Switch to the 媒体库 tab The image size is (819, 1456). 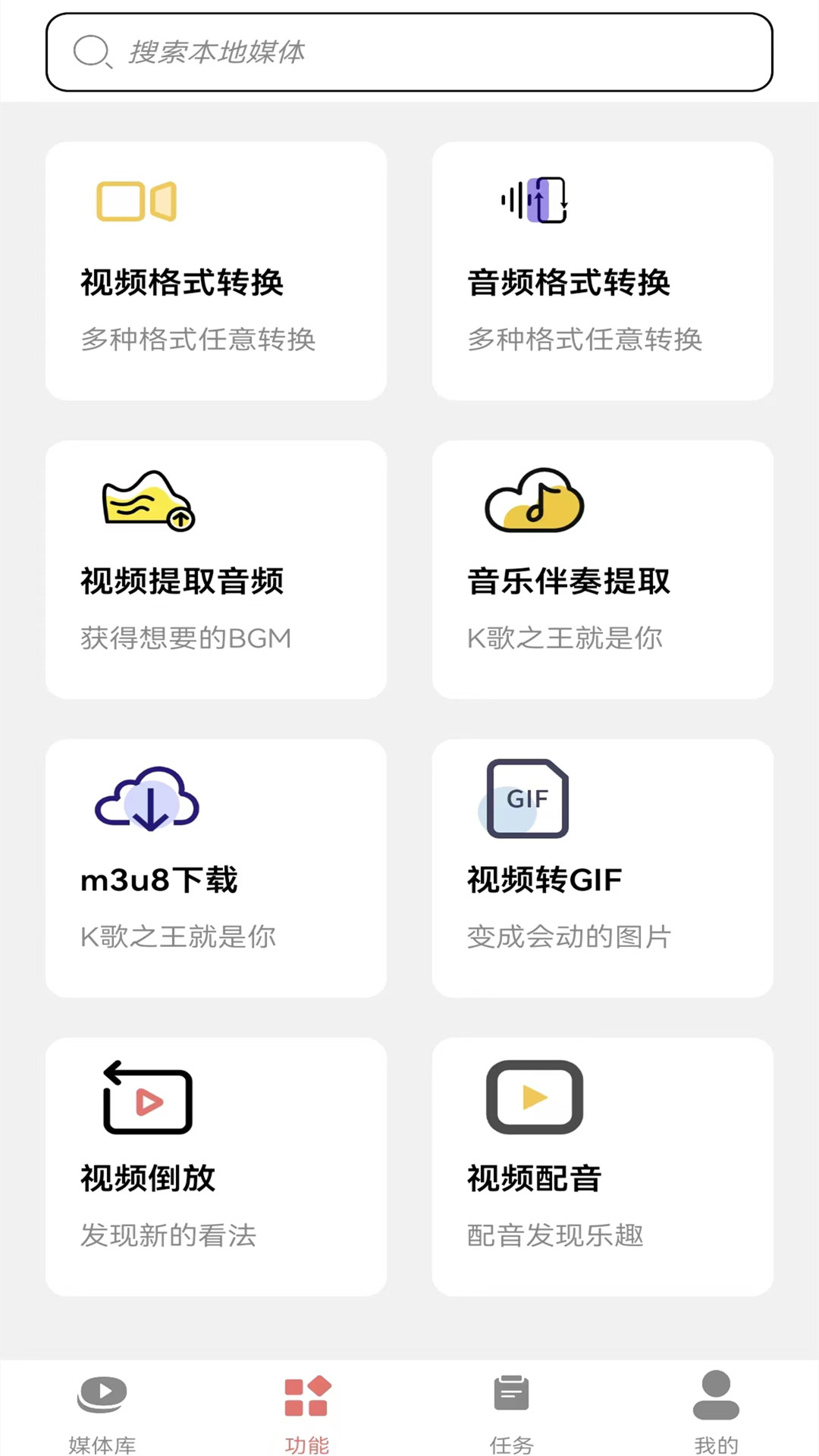click(x=101, y=1418)
